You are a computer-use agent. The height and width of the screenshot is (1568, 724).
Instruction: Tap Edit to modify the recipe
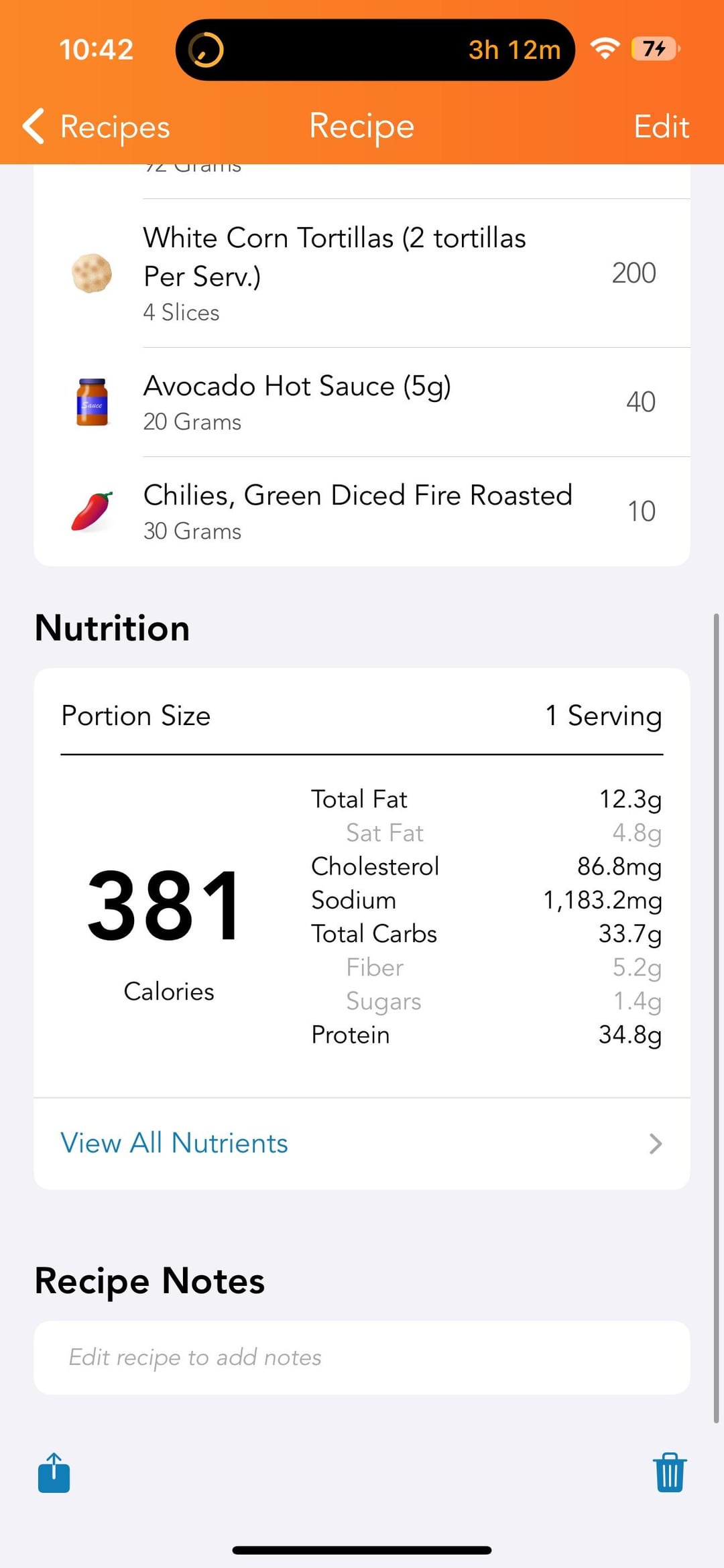[661, 126]
